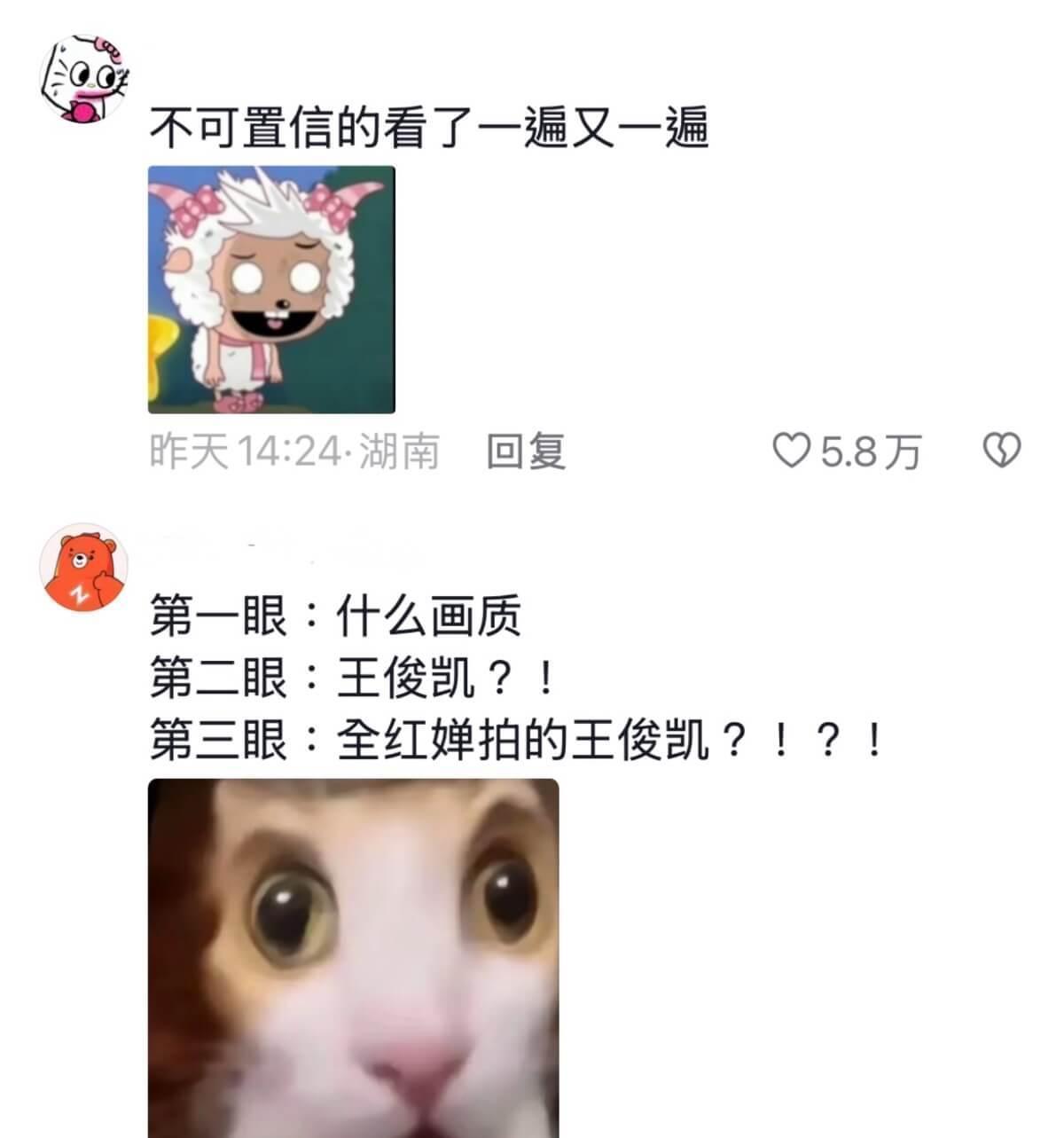Open the red bear avatar profile

coord(85,568)
